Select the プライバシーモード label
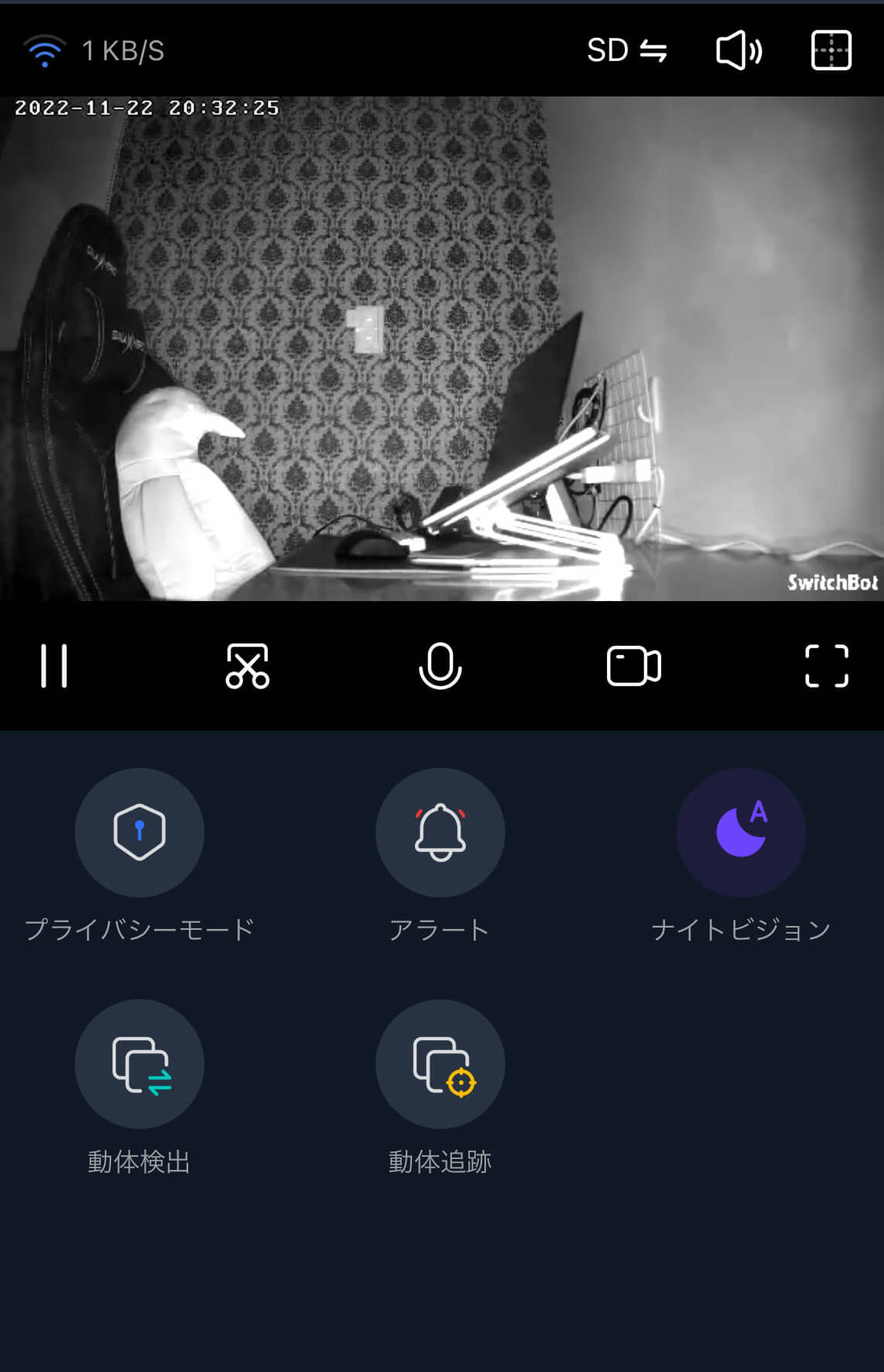This screenshot has width=884, height=1372. [x=140, y=930]
